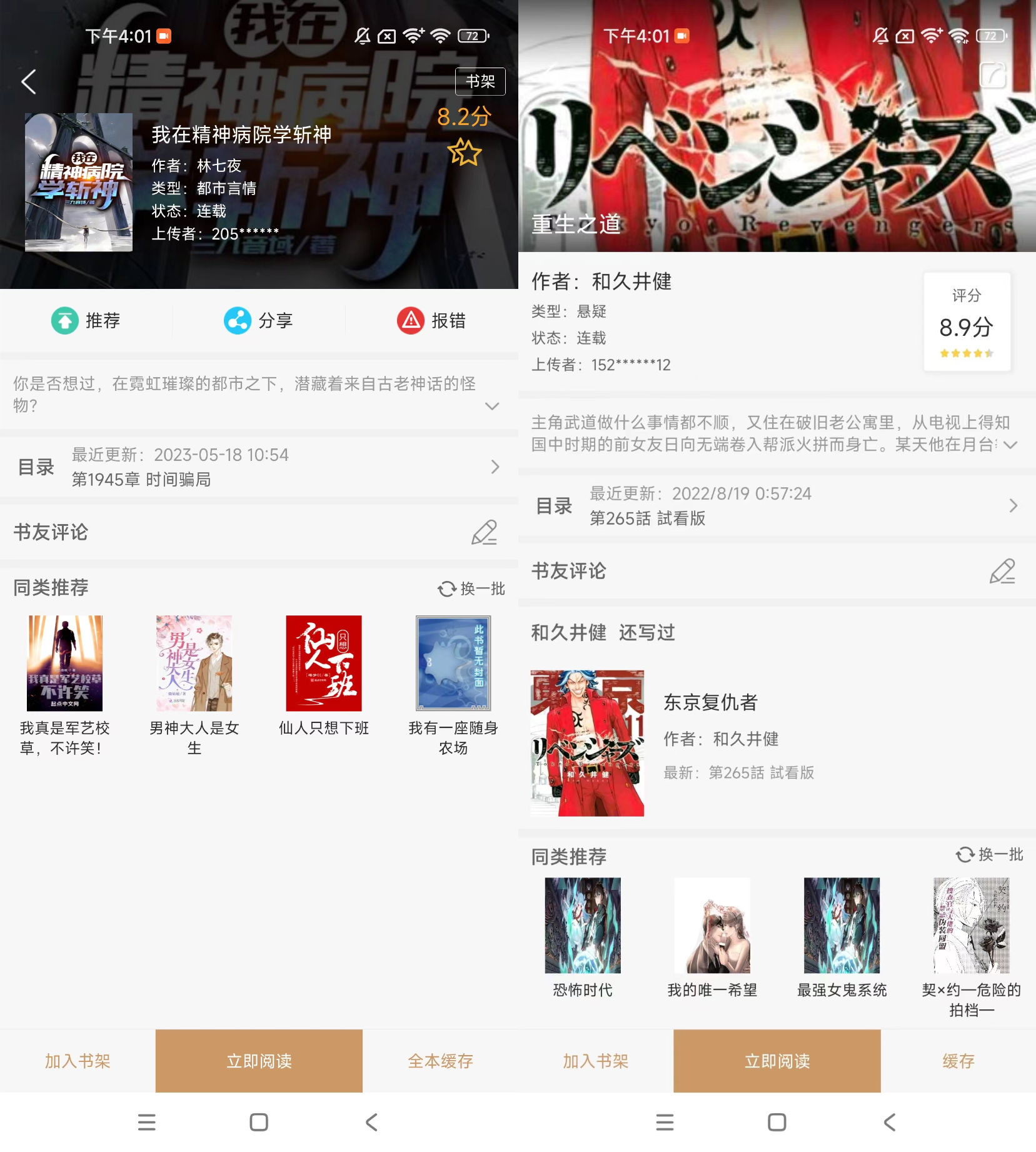The image size is (1036, 1152).
Task: Tap the 推荐 recommend button
Action: click(x=86, y=321)
